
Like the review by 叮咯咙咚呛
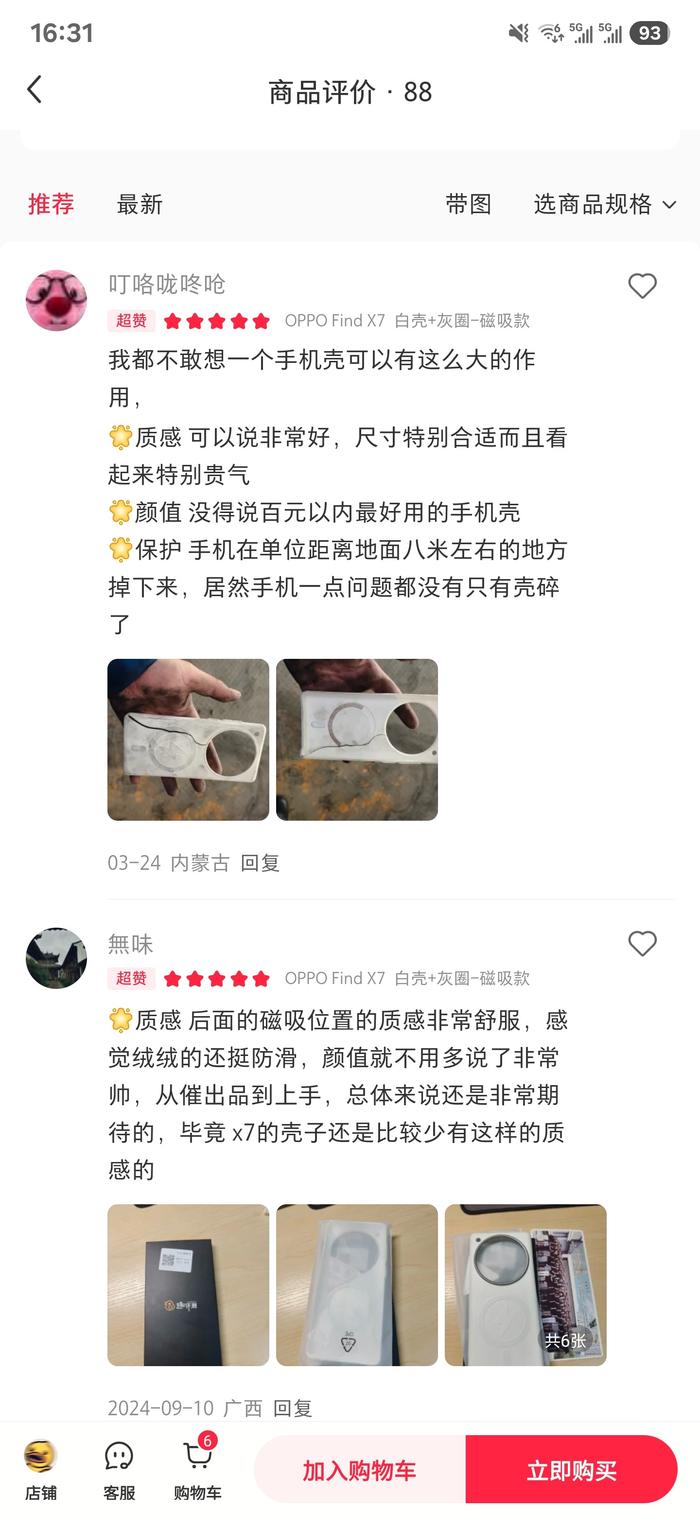point(642,286)
